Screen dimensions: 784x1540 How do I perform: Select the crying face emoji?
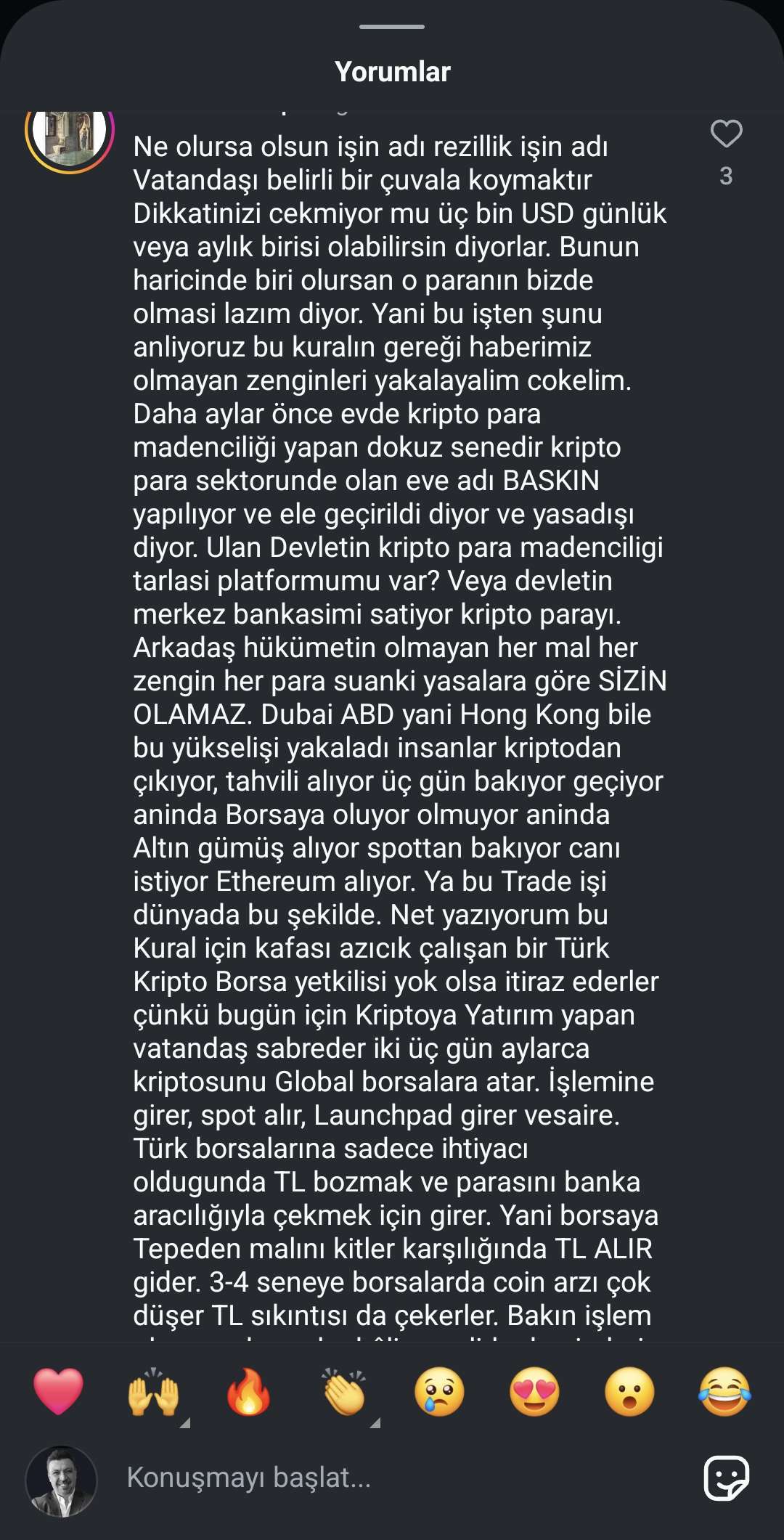[x=439, y=1391]
